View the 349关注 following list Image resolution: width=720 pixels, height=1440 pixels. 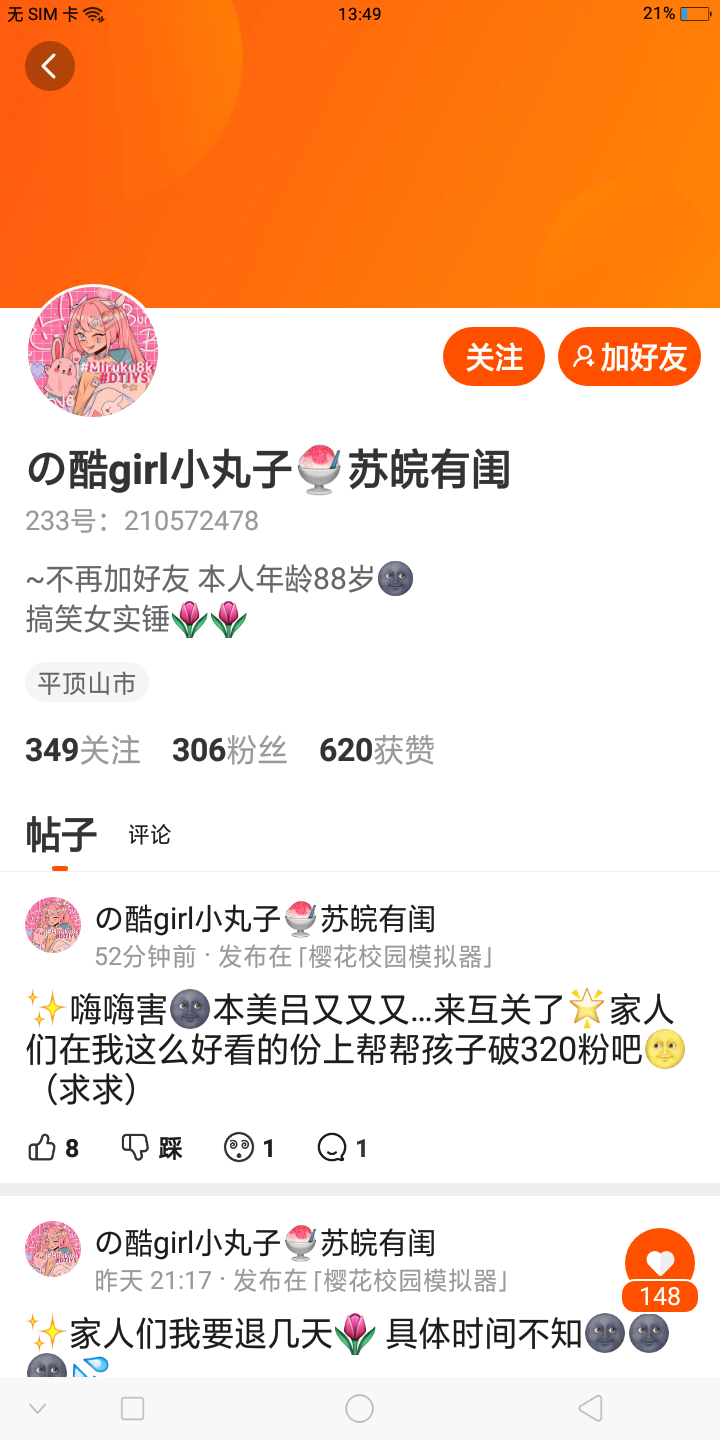coord(83,750)
